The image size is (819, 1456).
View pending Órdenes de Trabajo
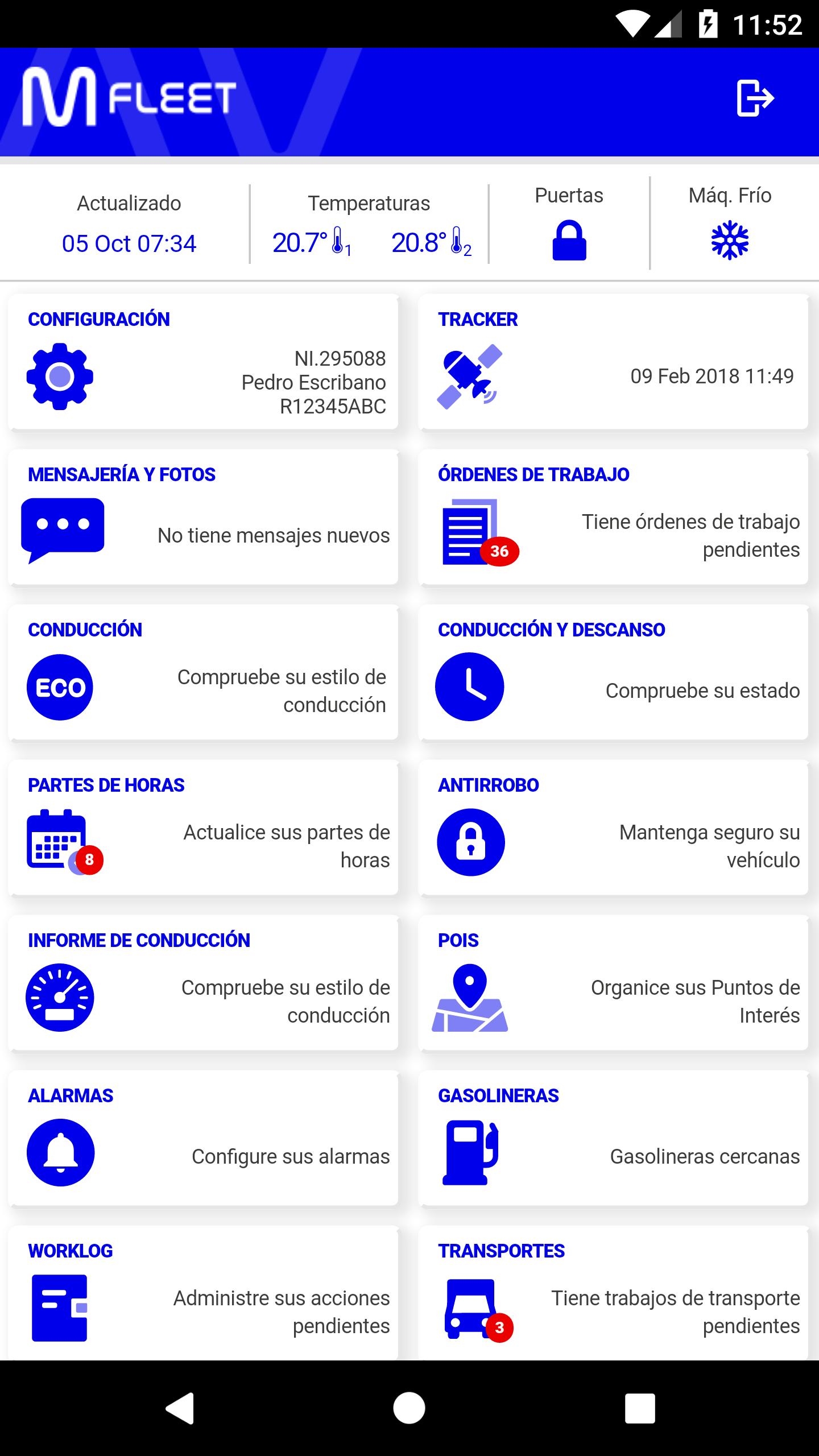[613, 518]
